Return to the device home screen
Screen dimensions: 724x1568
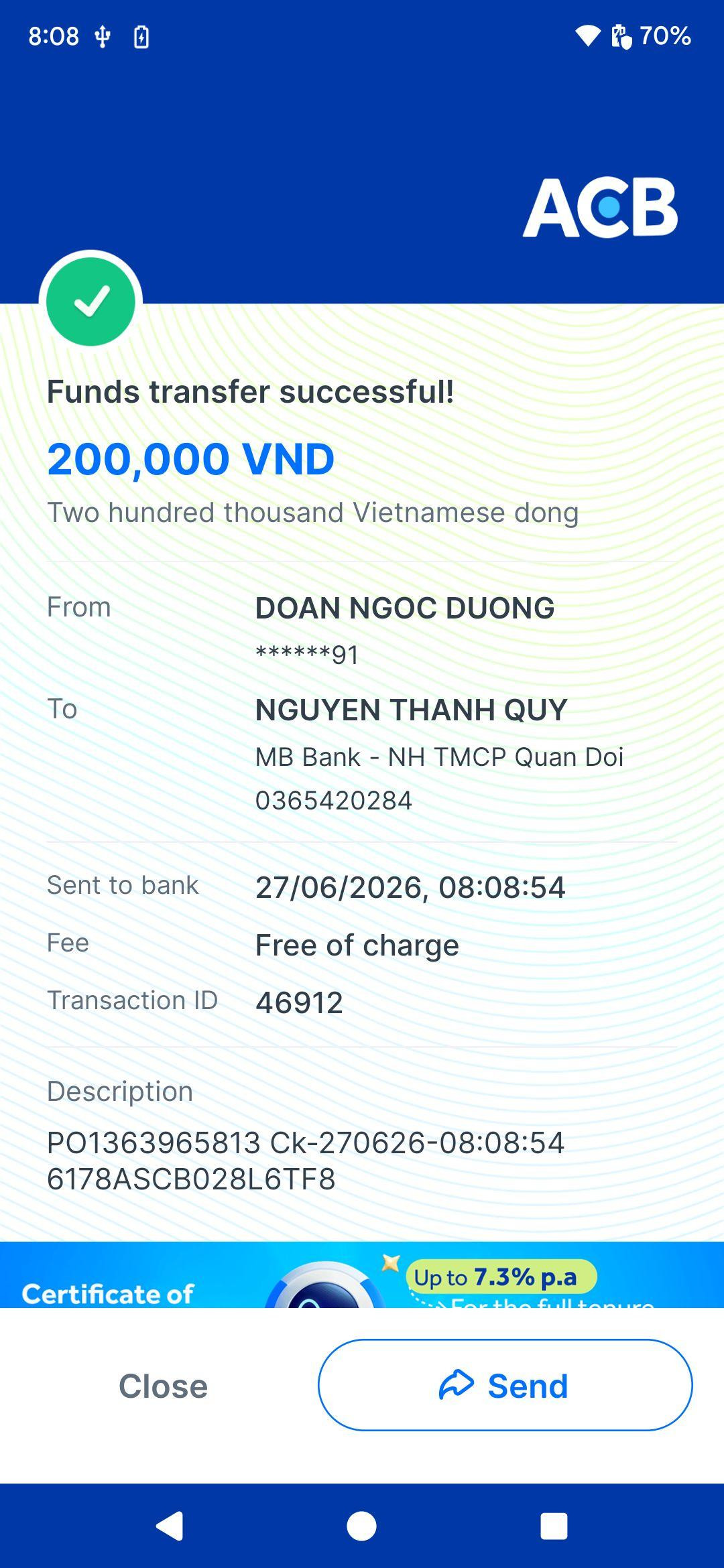click(361, 1526)
